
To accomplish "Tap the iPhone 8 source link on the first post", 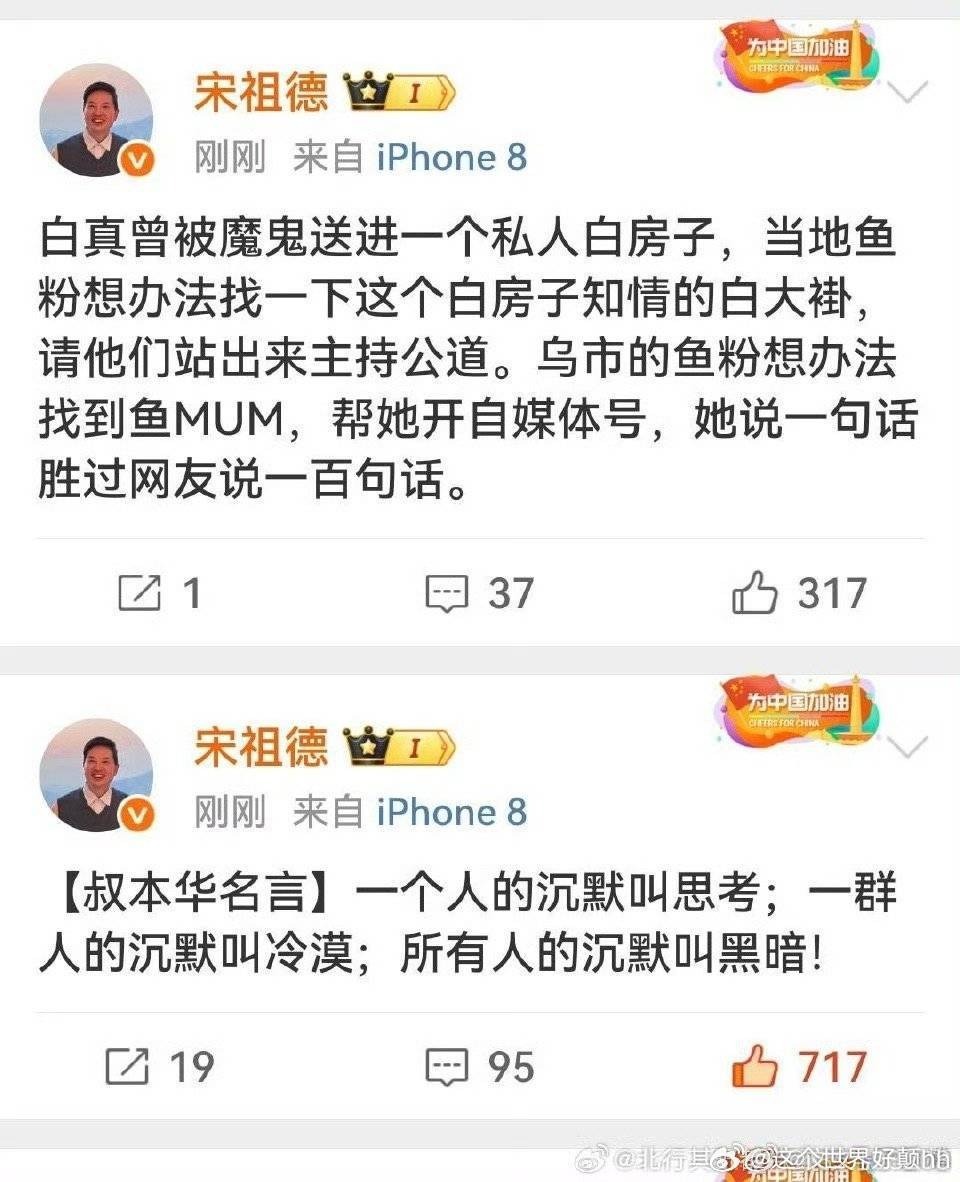I will click(x=451, y=158).
